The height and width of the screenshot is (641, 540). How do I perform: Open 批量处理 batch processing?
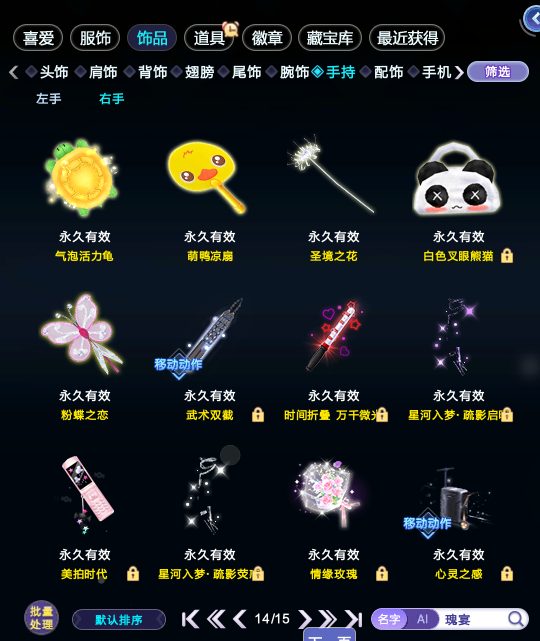pyautogui.click(x=41, y=618)
